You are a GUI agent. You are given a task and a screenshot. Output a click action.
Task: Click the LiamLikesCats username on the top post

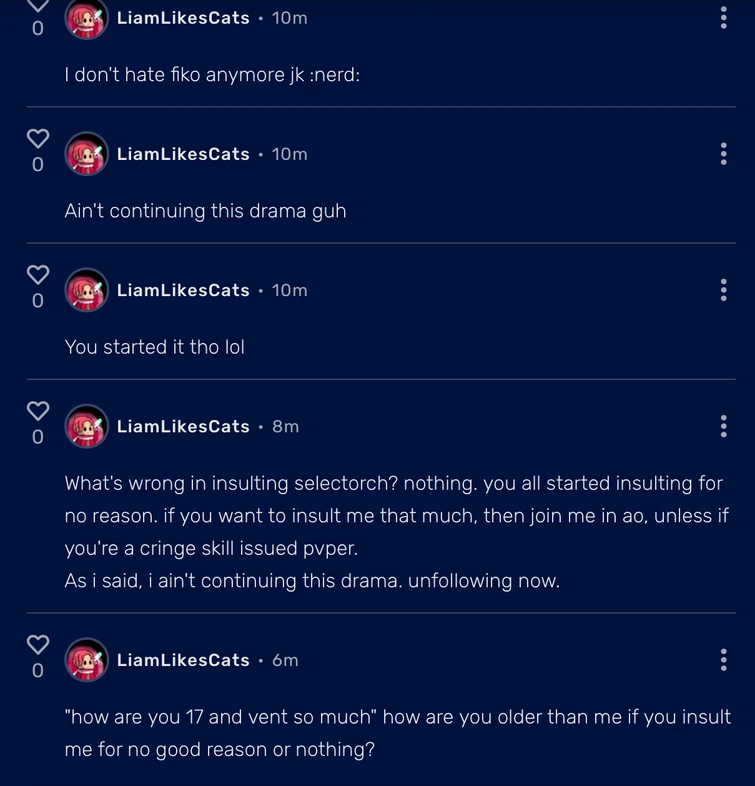click(183, 18)
